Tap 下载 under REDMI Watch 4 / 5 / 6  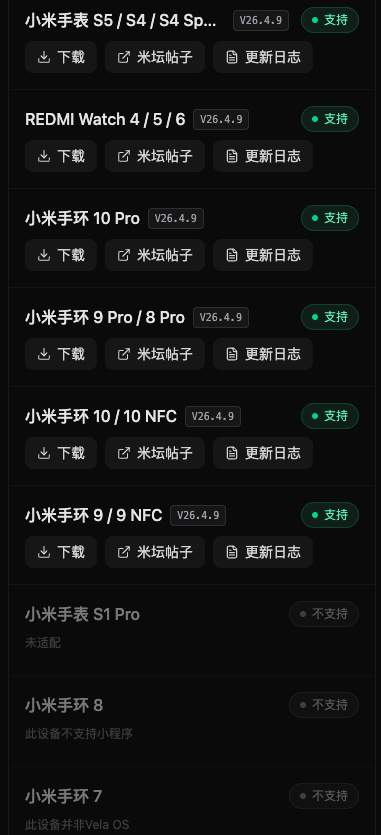click(61, 156)
